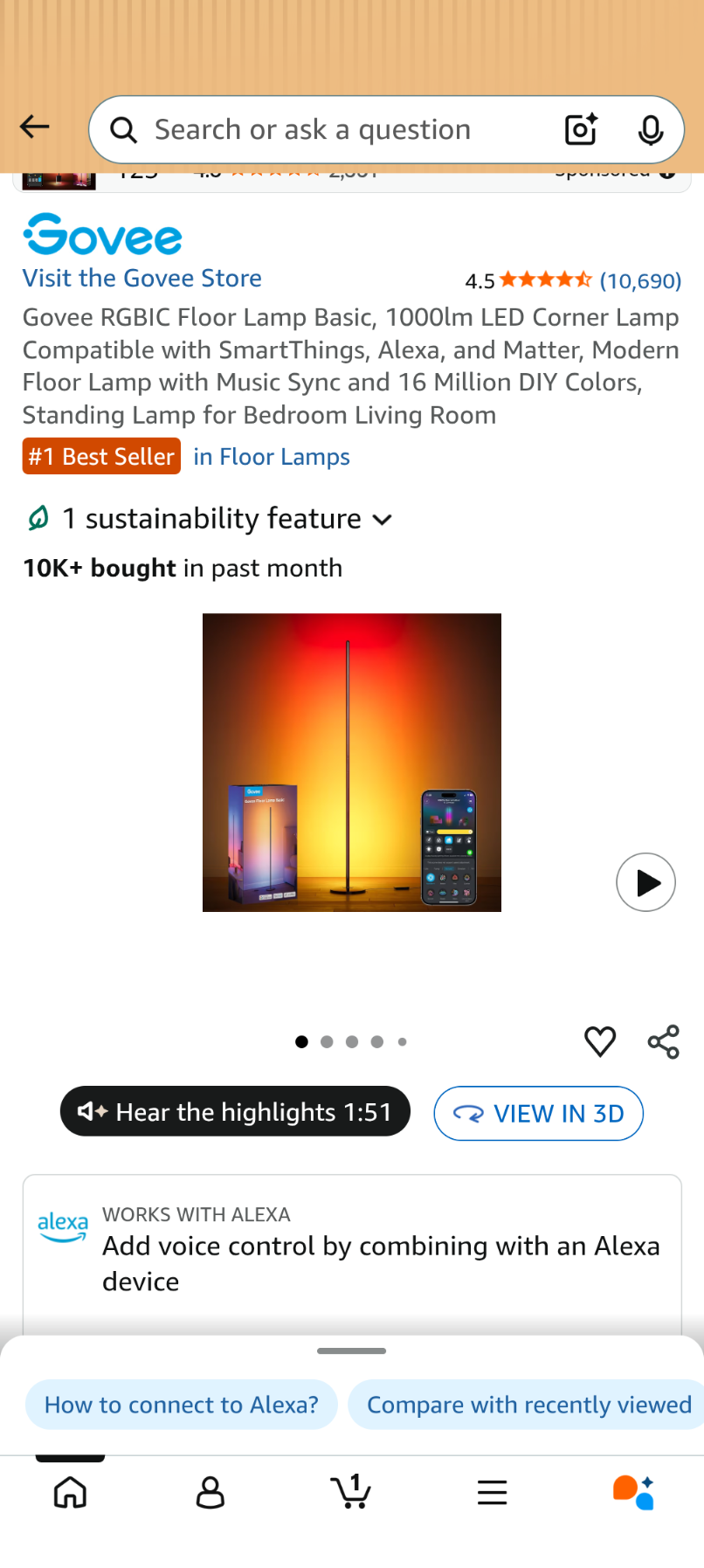Play the product video
Screen dimensions: 704x1568
pyautogui.click(x=645, y=882)
